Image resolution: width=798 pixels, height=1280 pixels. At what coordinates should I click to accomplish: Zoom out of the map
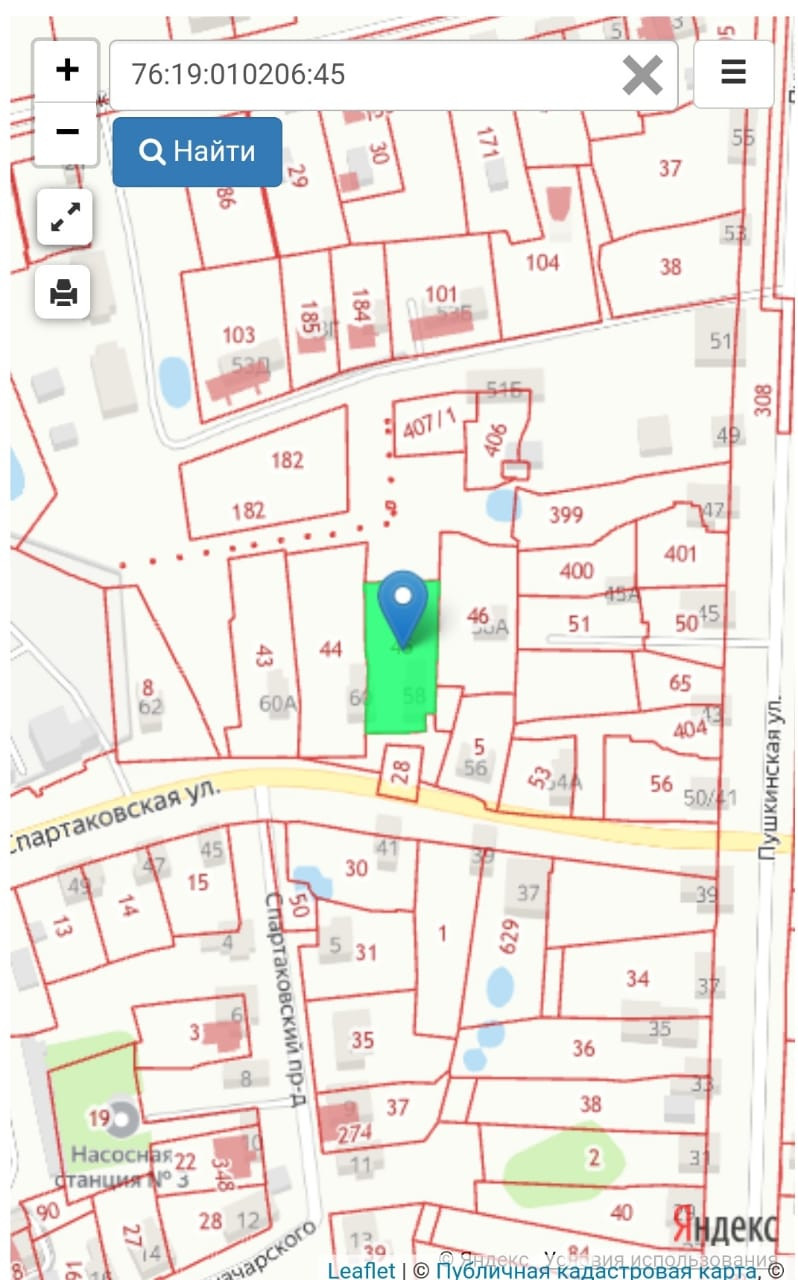67,132
